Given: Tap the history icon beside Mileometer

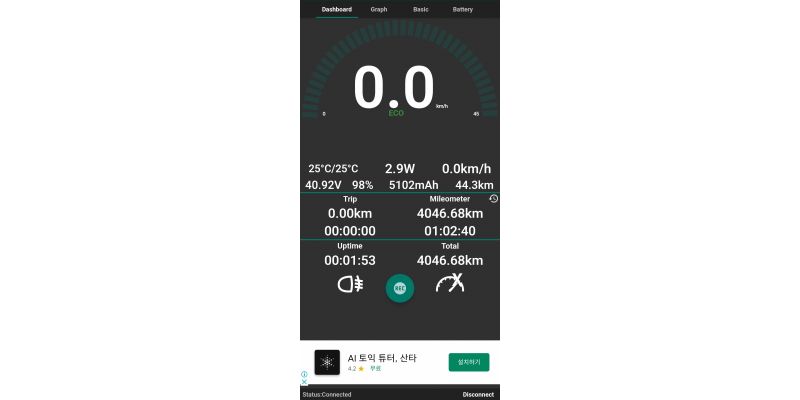Looking at the screenshot, I should (493, 199).
